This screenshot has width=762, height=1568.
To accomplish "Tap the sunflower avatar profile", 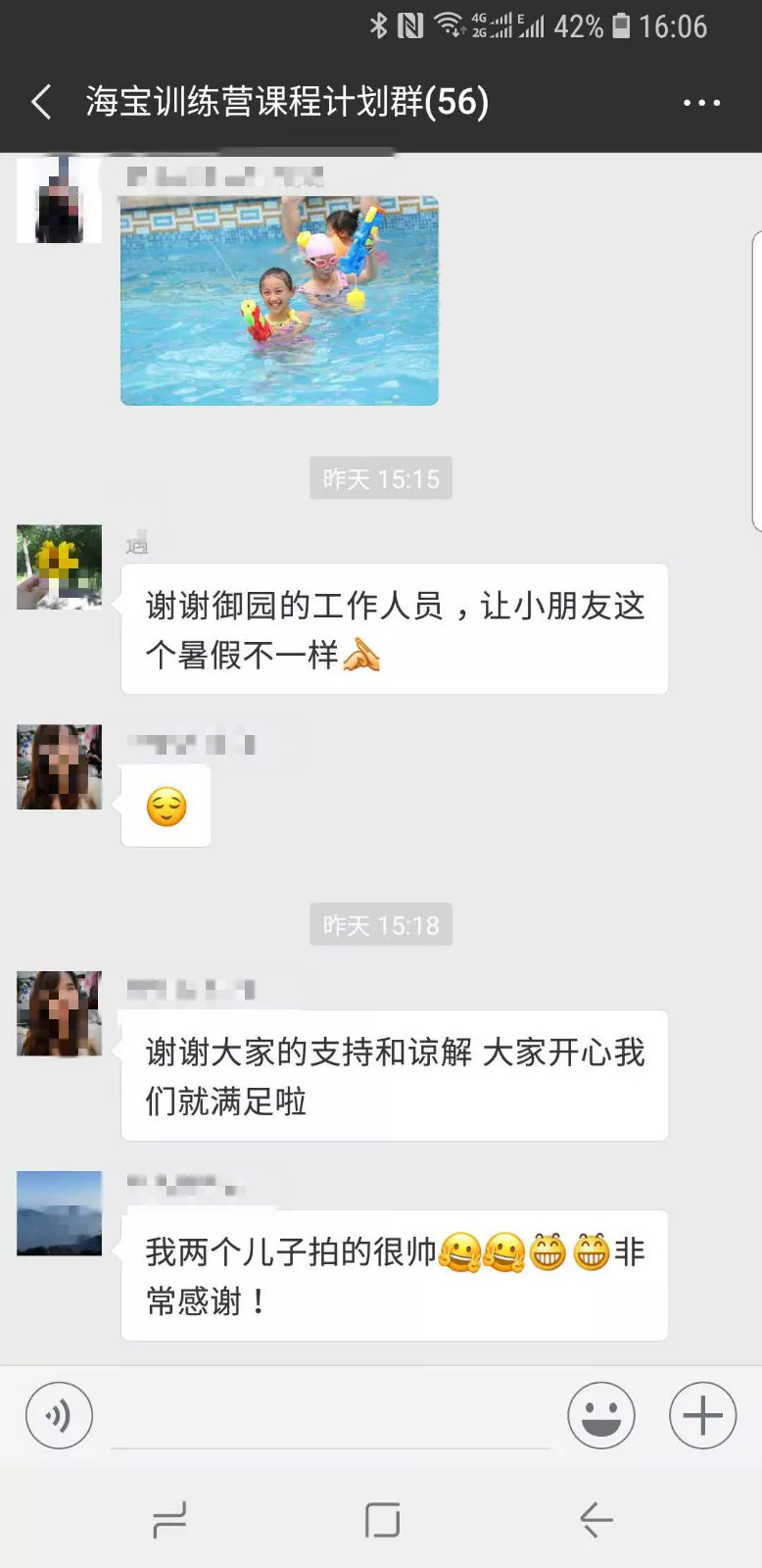I will coord(60,567).
